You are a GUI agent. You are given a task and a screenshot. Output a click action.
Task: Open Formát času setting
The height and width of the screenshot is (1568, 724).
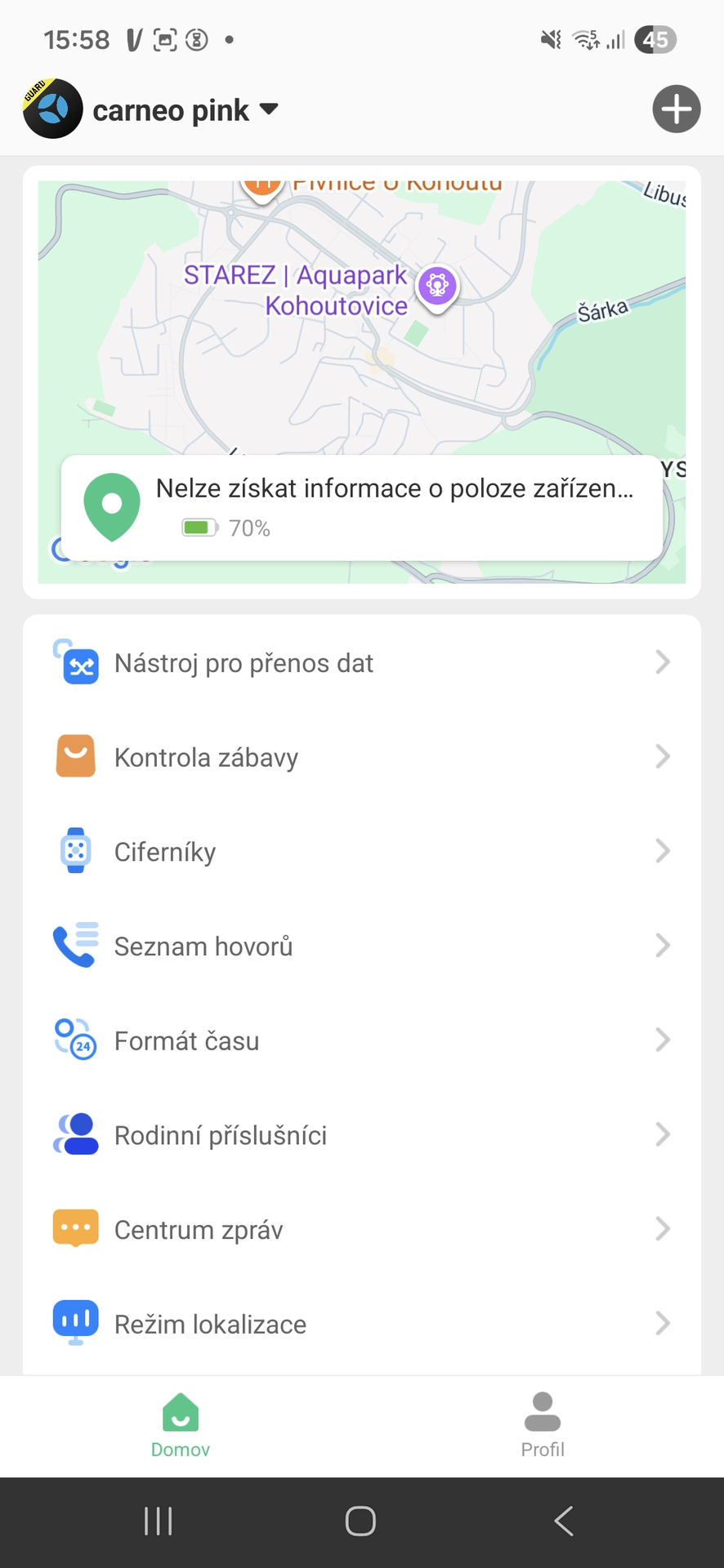pyautogui.click(x=361, y=1040)
